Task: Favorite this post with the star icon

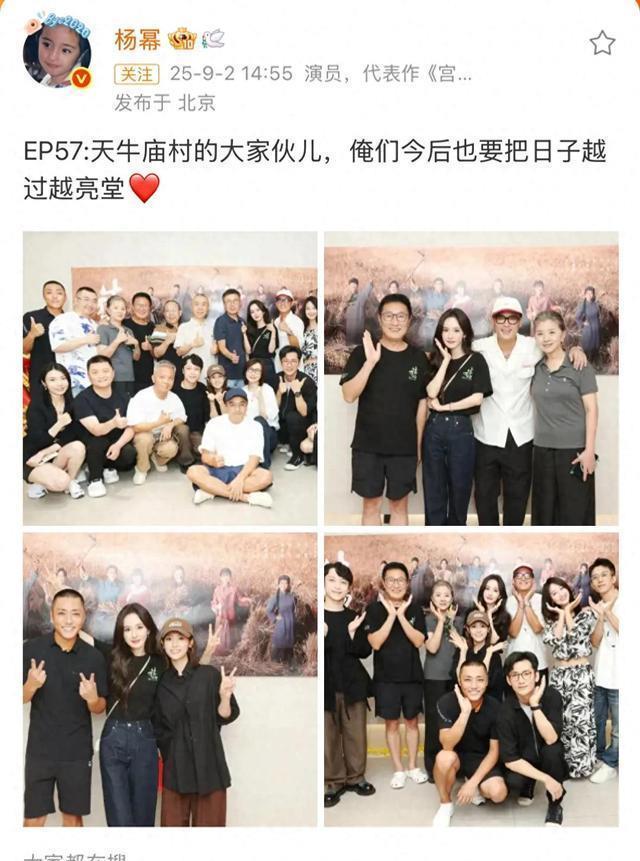Action: 602,42
